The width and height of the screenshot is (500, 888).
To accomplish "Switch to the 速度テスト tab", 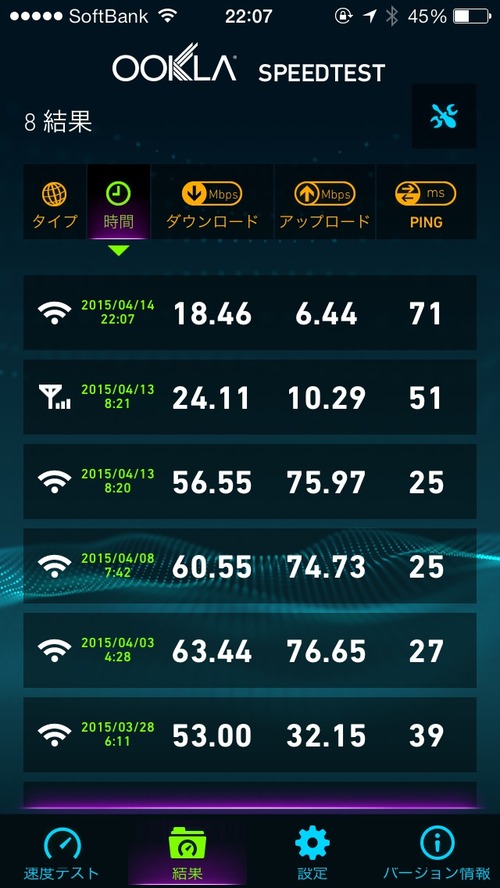I will pos(62,852).
